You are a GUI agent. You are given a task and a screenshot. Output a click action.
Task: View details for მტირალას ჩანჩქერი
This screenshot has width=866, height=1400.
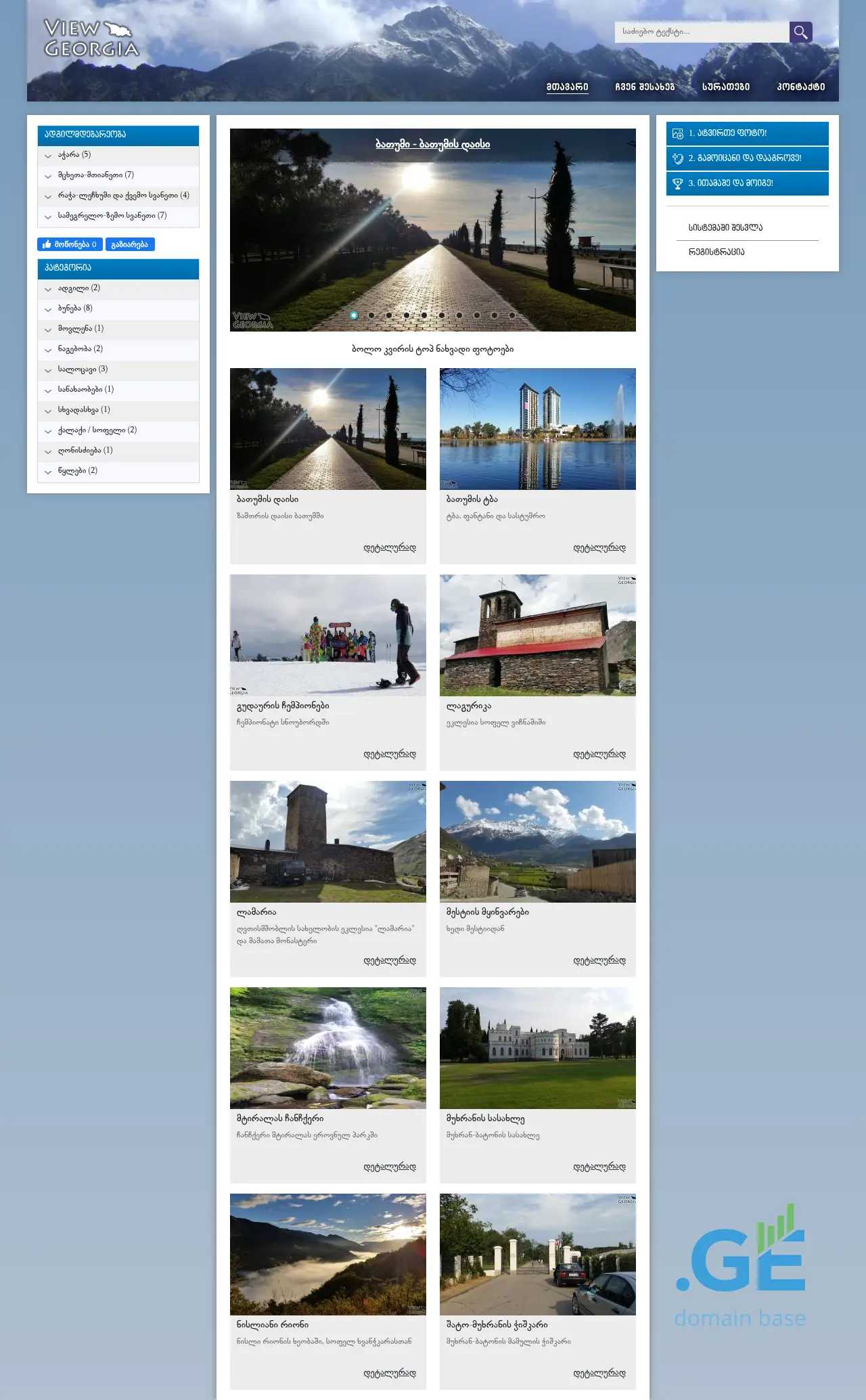coord(389,1167)
